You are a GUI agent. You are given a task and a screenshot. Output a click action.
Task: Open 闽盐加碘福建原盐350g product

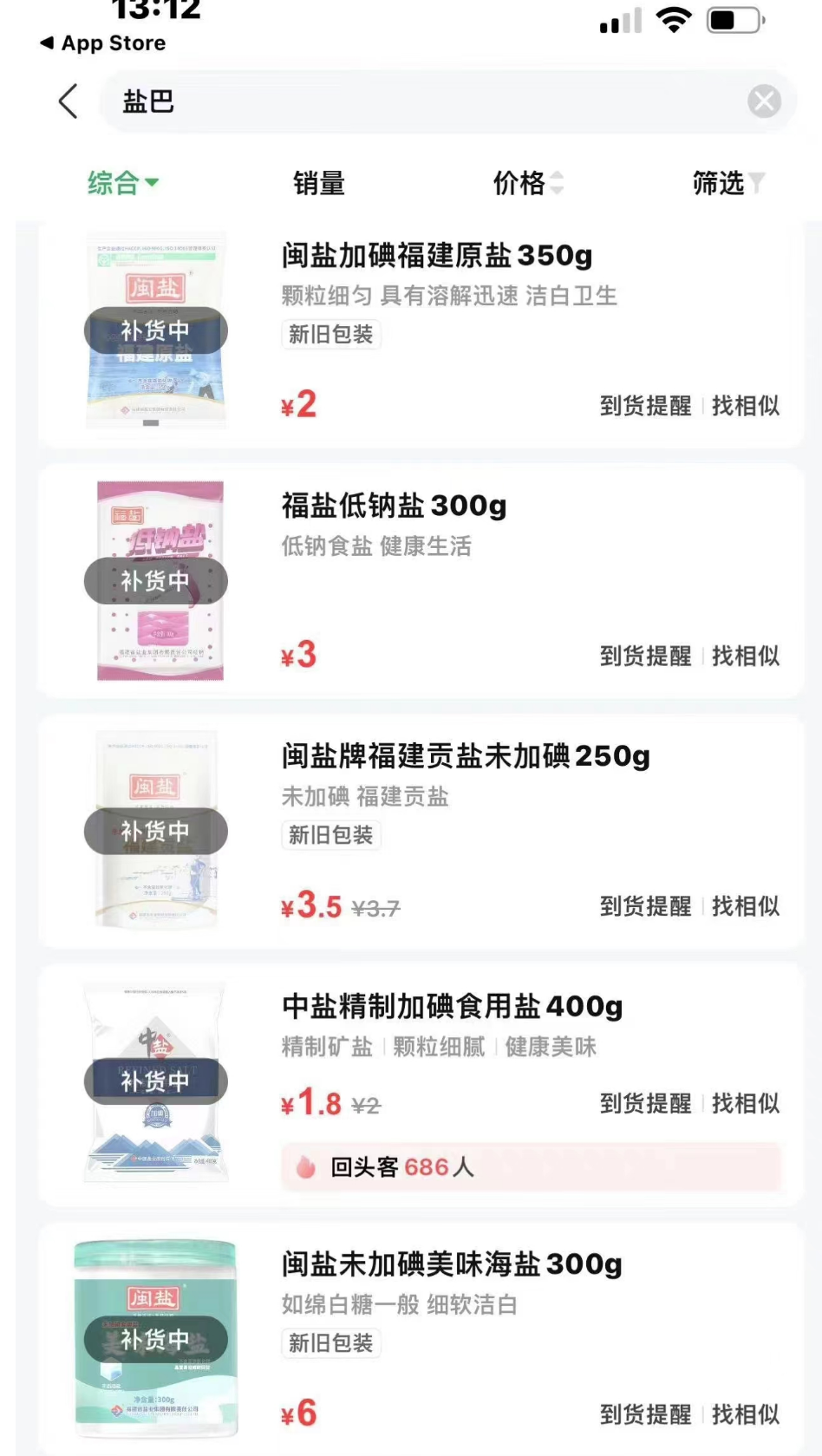coord(436,256)
